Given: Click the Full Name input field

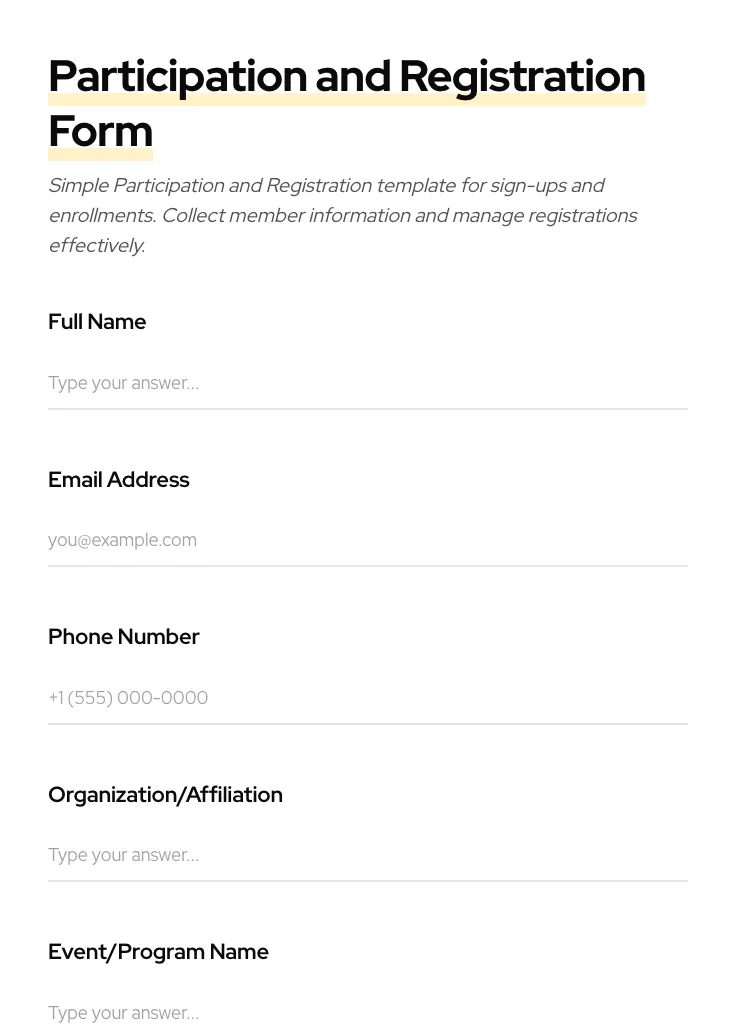Looking at the screenshot, I should pyautogui.click(x=368, y=383).
